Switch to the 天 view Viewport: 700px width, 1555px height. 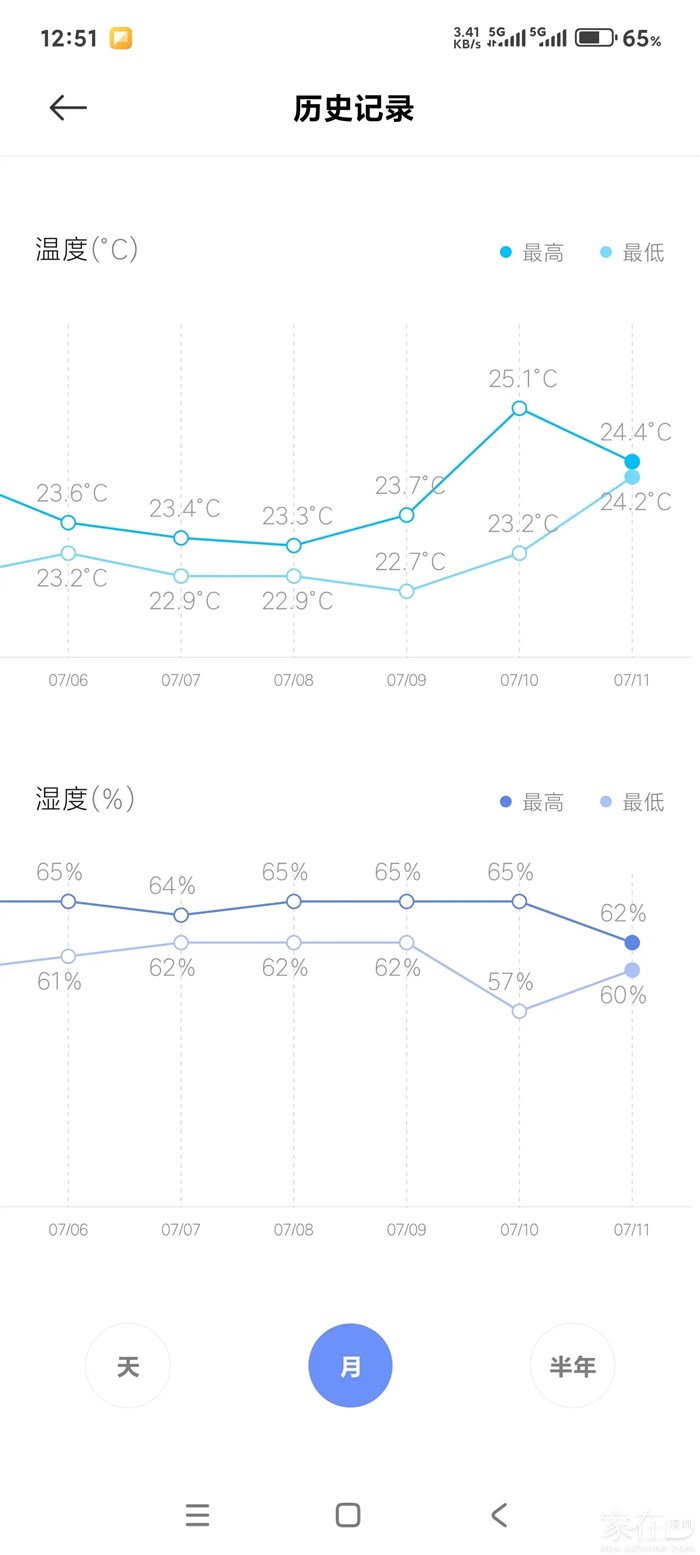(x=128, y=1366)
